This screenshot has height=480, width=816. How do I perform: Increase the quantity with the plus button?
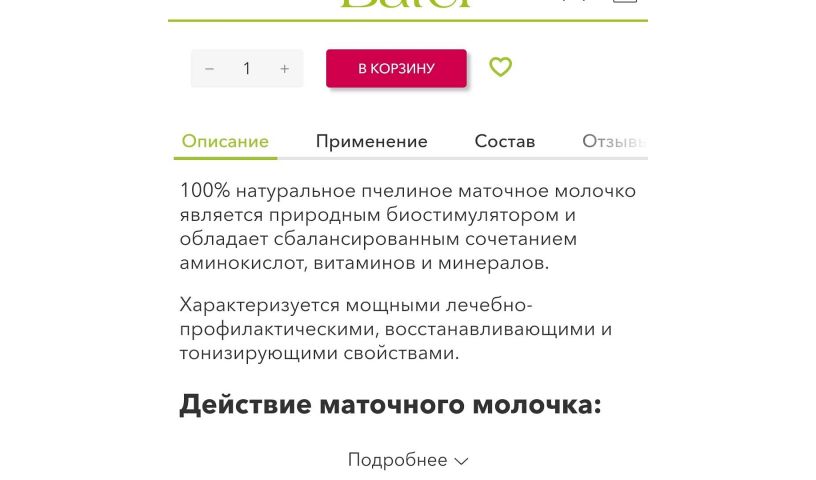(x=285, y=69)
